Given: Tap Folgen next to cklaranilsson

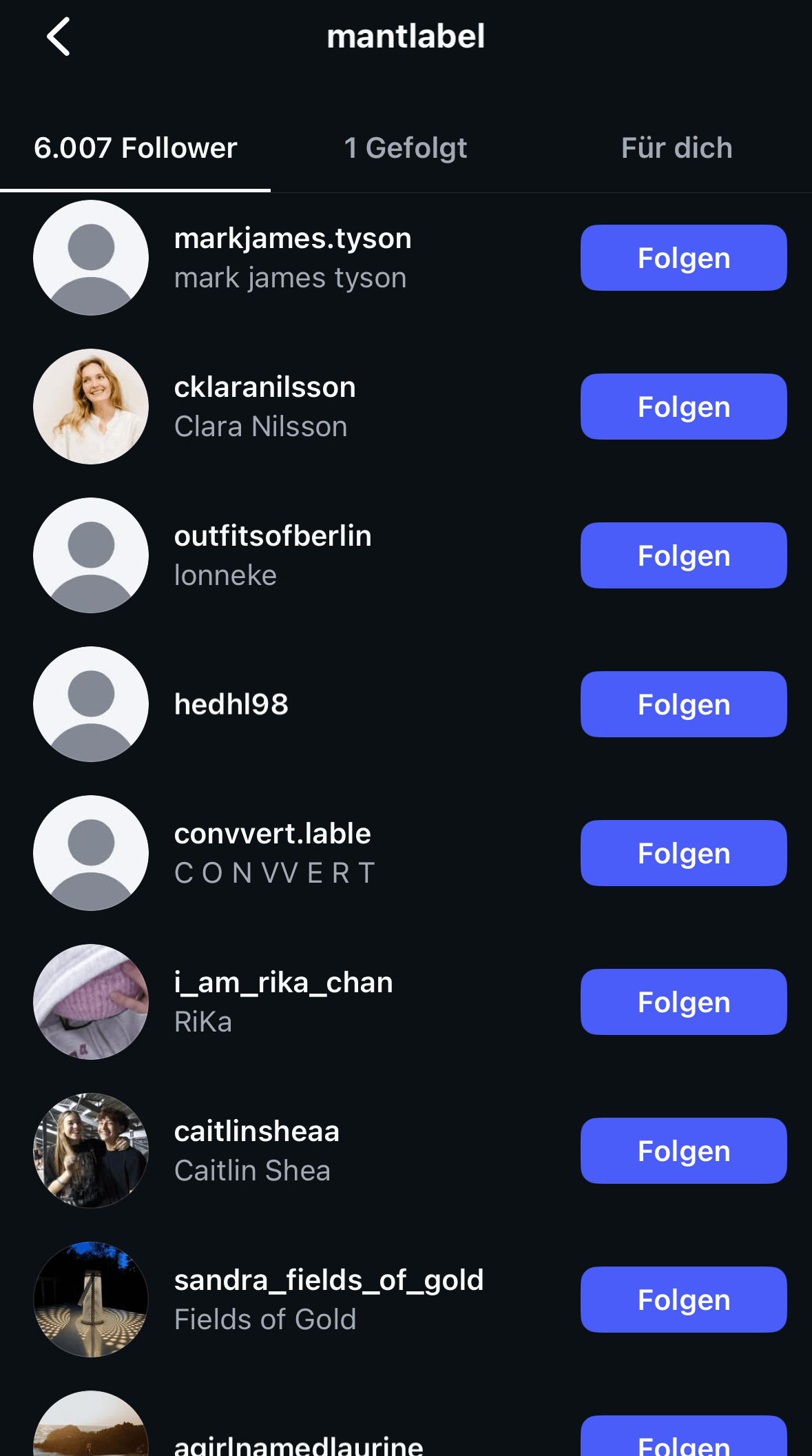Looking at the screenshot, I should (x=683, y=407).
